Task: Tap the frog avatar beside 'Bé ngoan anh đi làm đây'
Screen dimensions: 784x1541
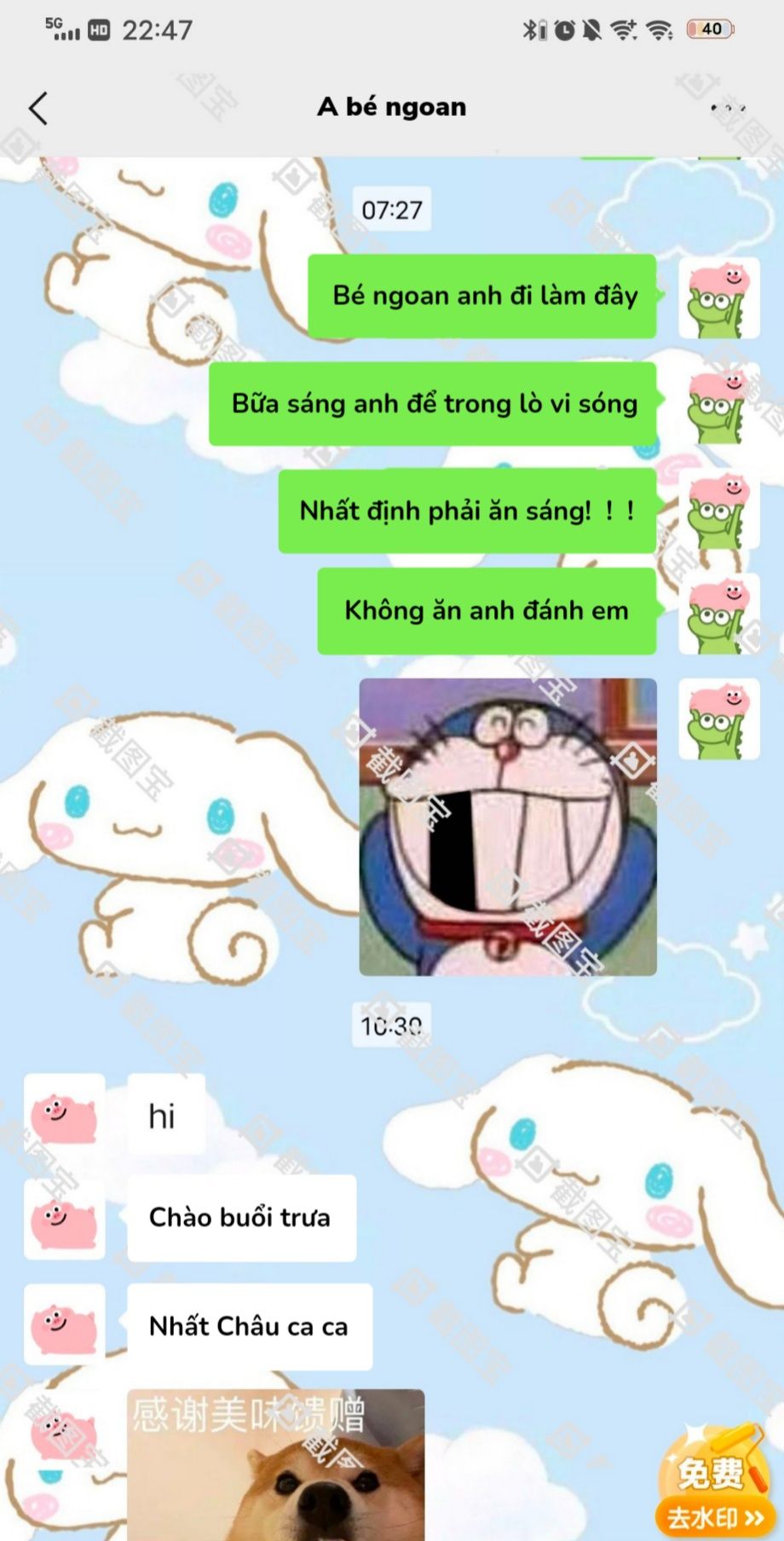Action: pos(719,298)
